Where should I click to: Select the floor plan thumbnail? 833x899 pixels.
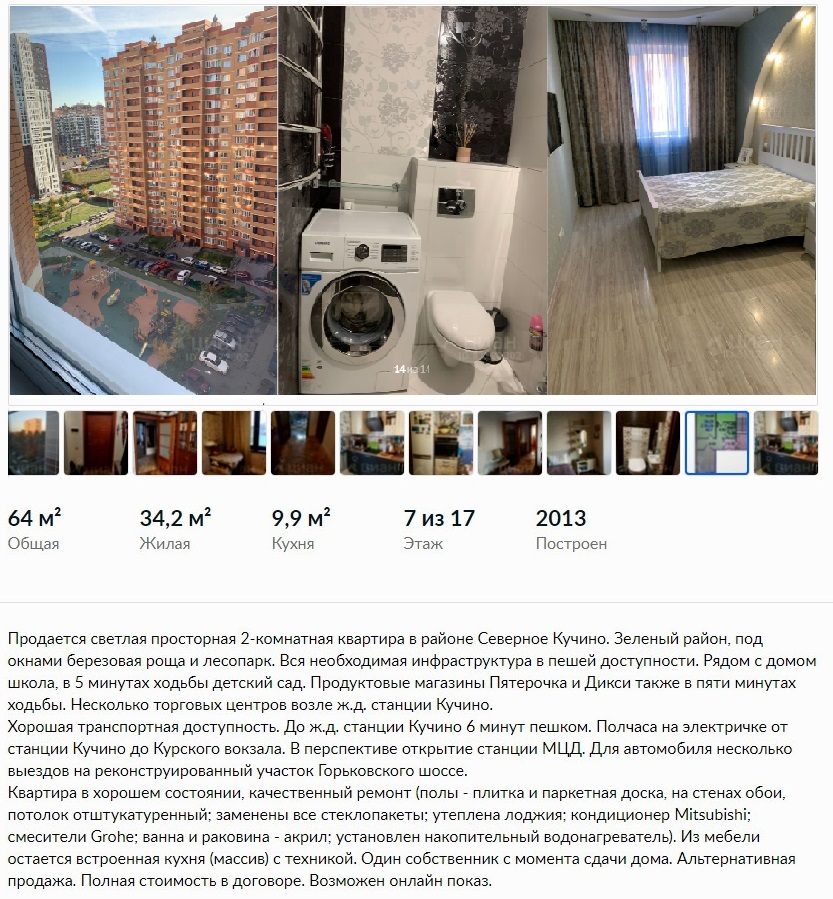coord(717,443)
